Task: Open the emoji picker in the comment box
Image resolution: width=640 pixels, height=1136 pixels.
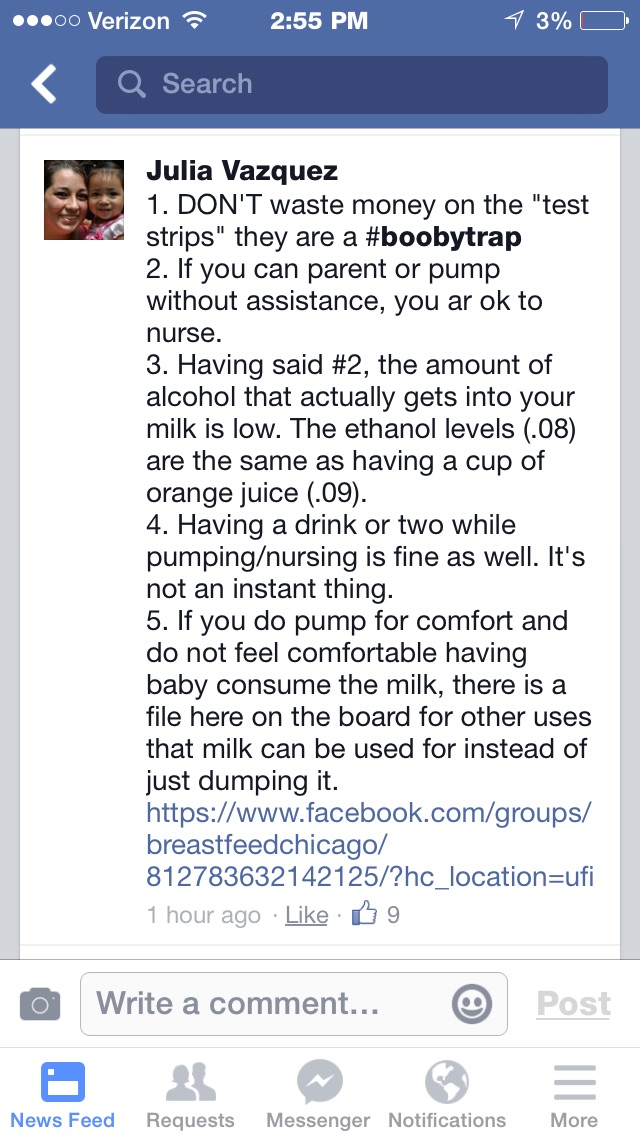Action: click(471, 1003)
